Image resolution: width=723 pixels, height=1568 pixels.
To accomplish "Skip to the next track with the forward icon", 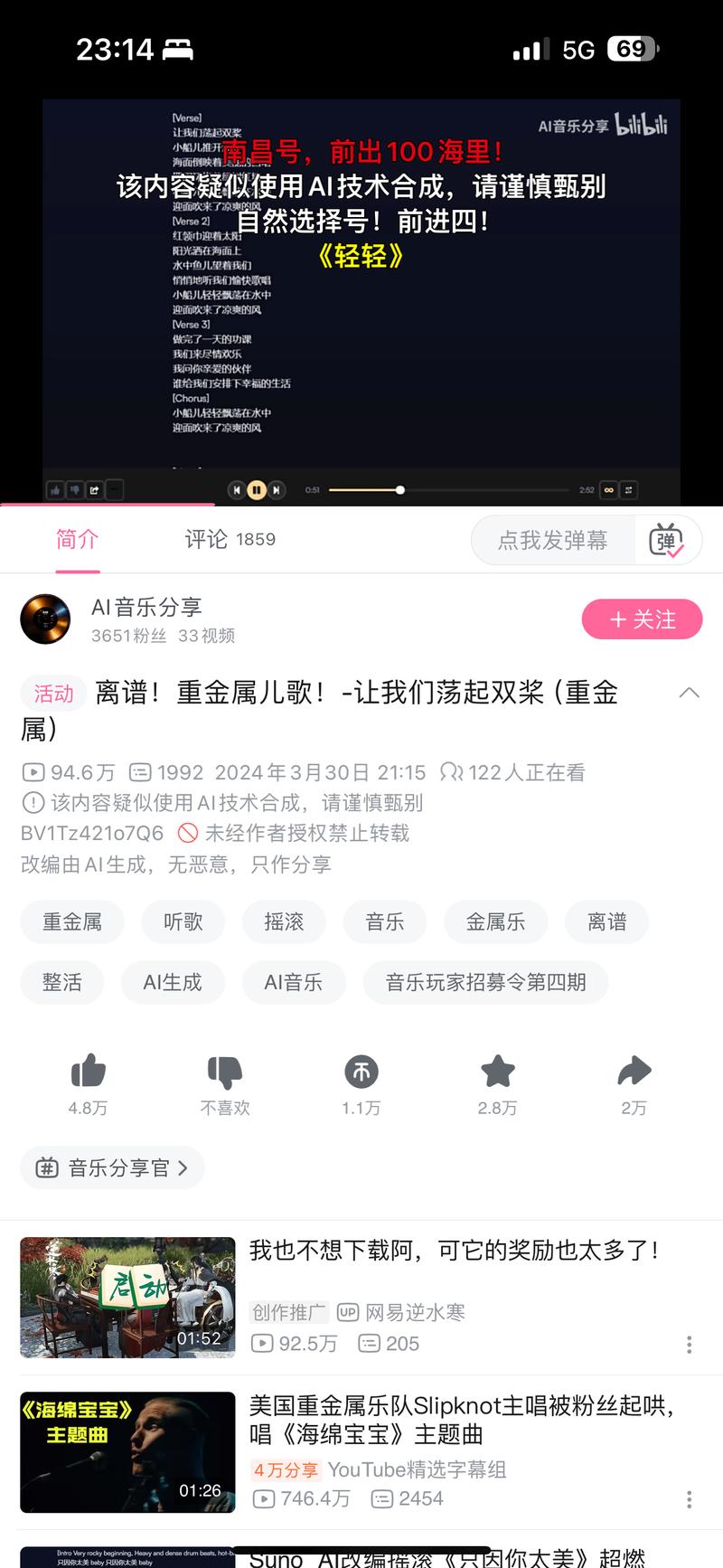I will (277, 490).
